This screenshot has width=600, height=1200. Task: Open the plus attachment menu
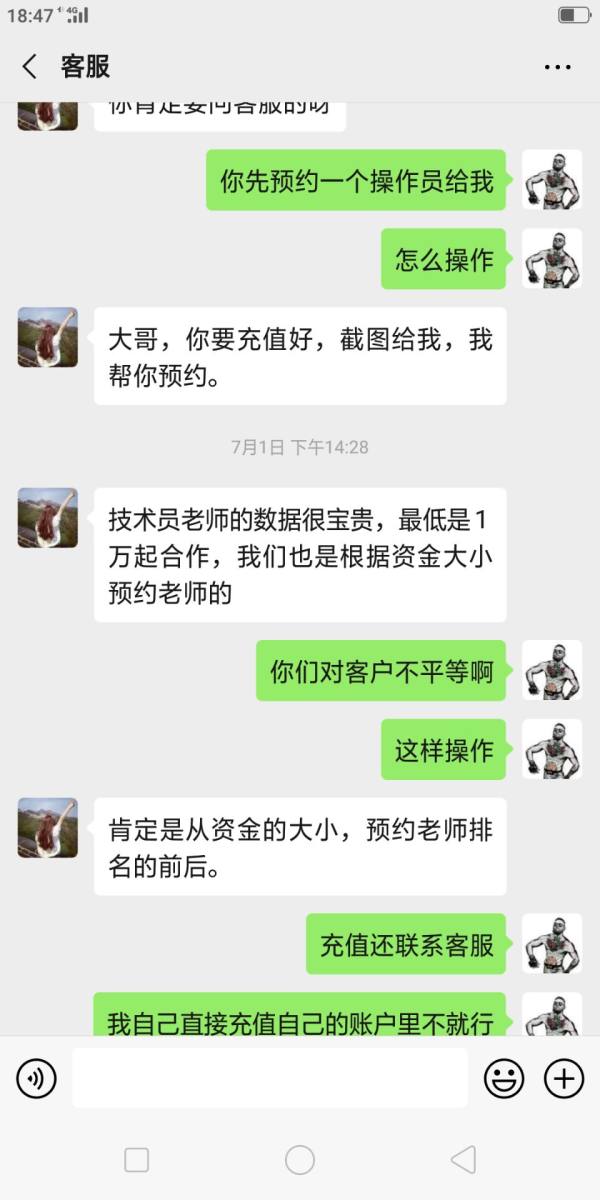pyautogui.click(x=563, y=1078)
